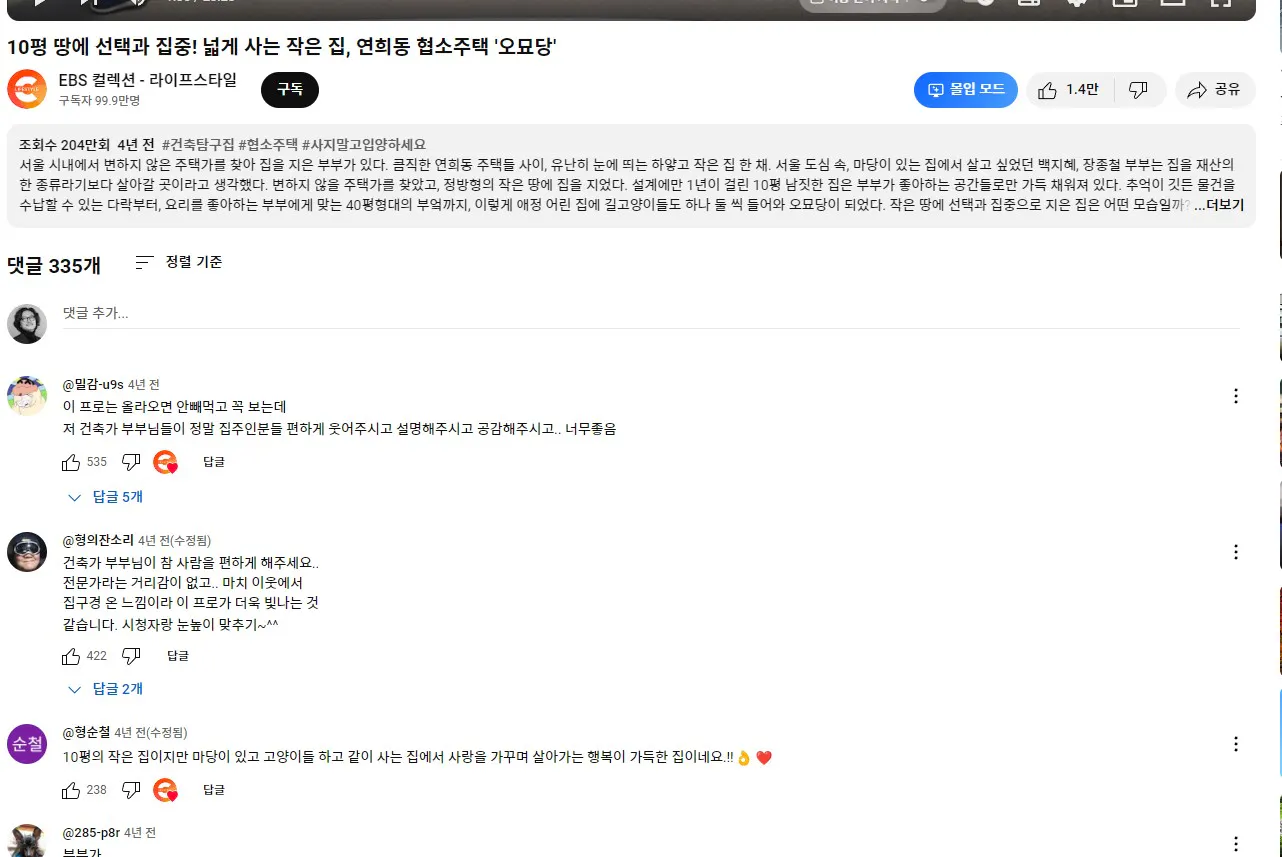Screen dimensions: 1282x857
Task: Reply to @형순철 comment with 답글
Action: 214,790
